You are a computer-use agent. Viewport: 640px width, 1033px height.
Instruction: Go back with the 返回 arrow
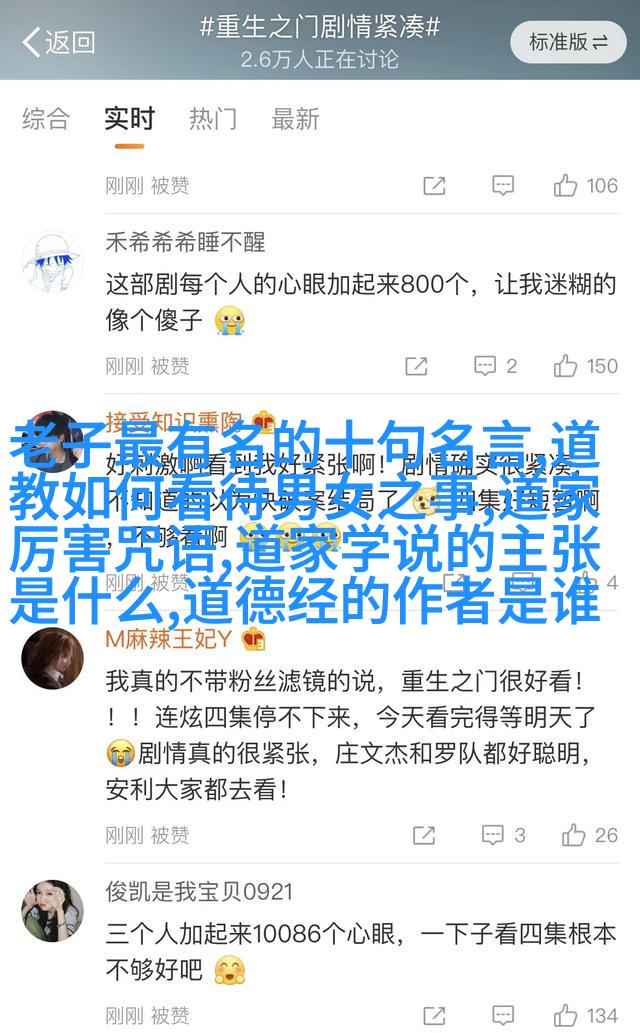click(58, 42)
